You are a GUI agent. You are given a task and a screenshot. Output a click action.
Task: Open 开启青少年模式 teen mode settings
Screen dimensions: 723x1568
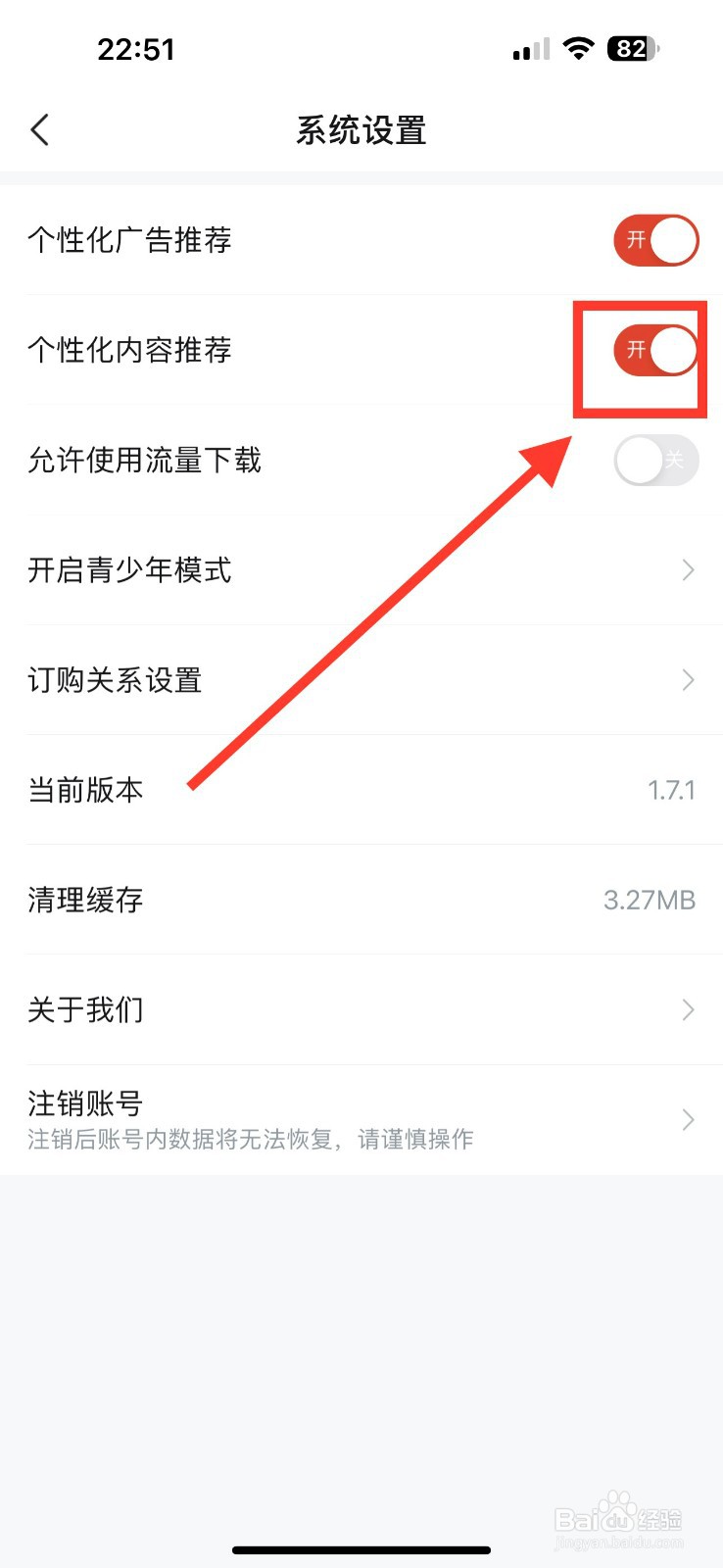coord(361,569)
